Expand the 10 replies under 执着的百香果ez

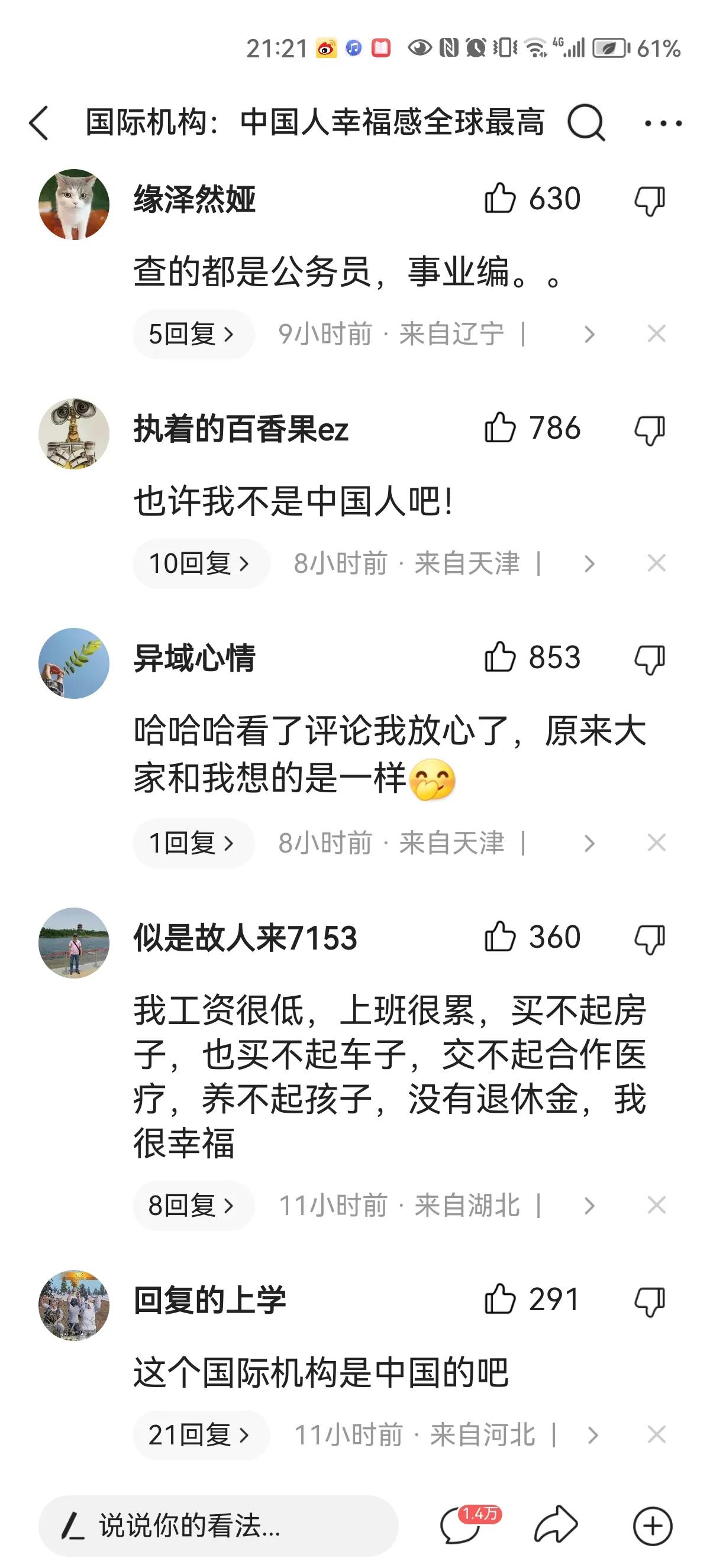pyautogui.click(x=201, y=563)
